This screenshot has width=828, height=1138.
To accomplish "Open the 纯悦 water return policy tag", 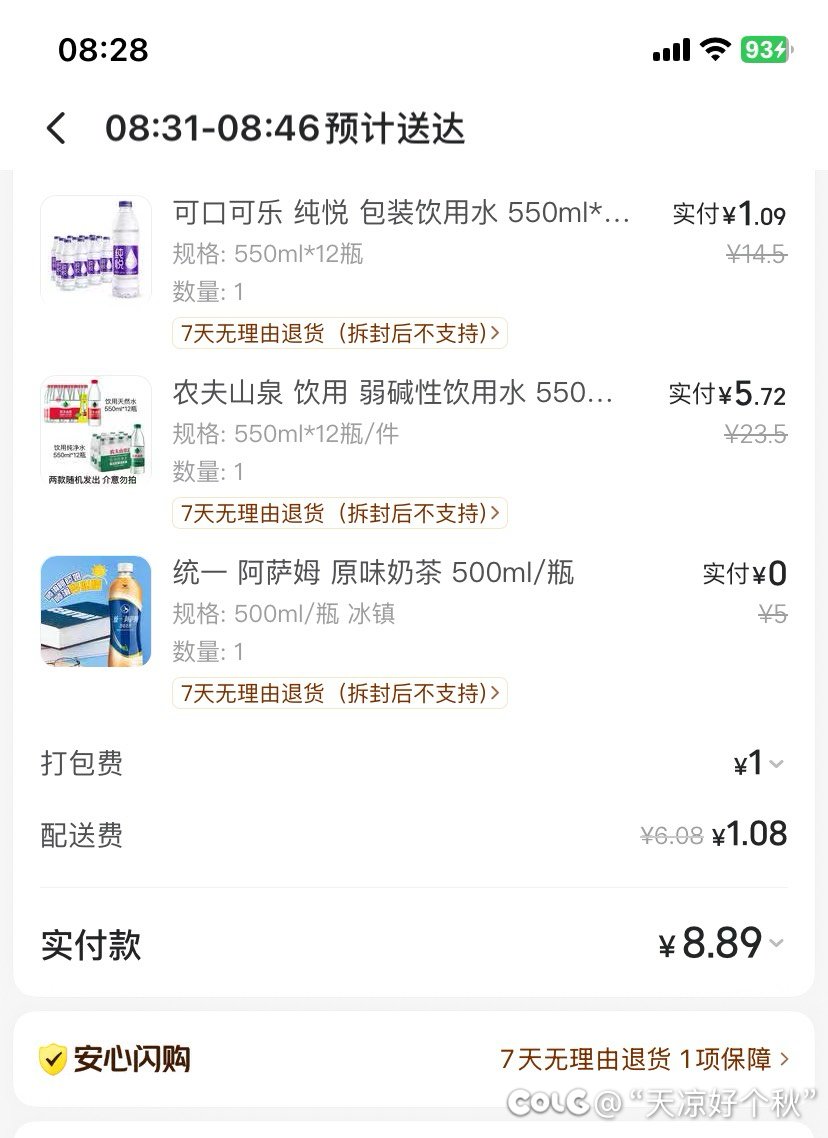I will [339, 333].
